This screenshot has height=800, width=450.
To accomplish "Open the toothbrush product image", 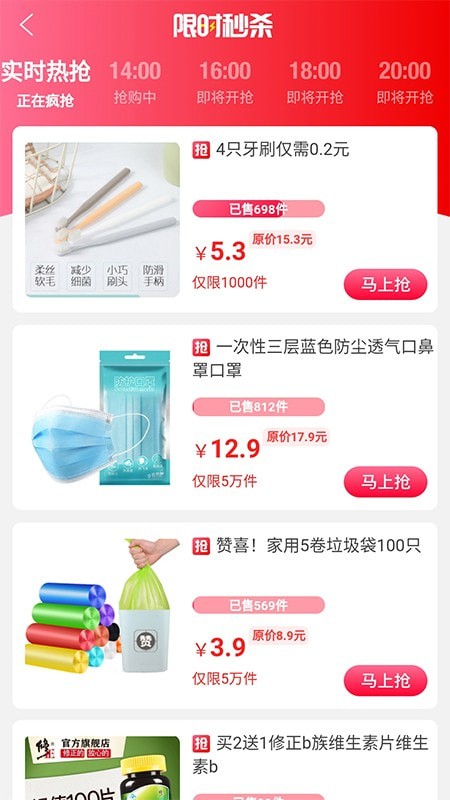I will tap(102, 219).
